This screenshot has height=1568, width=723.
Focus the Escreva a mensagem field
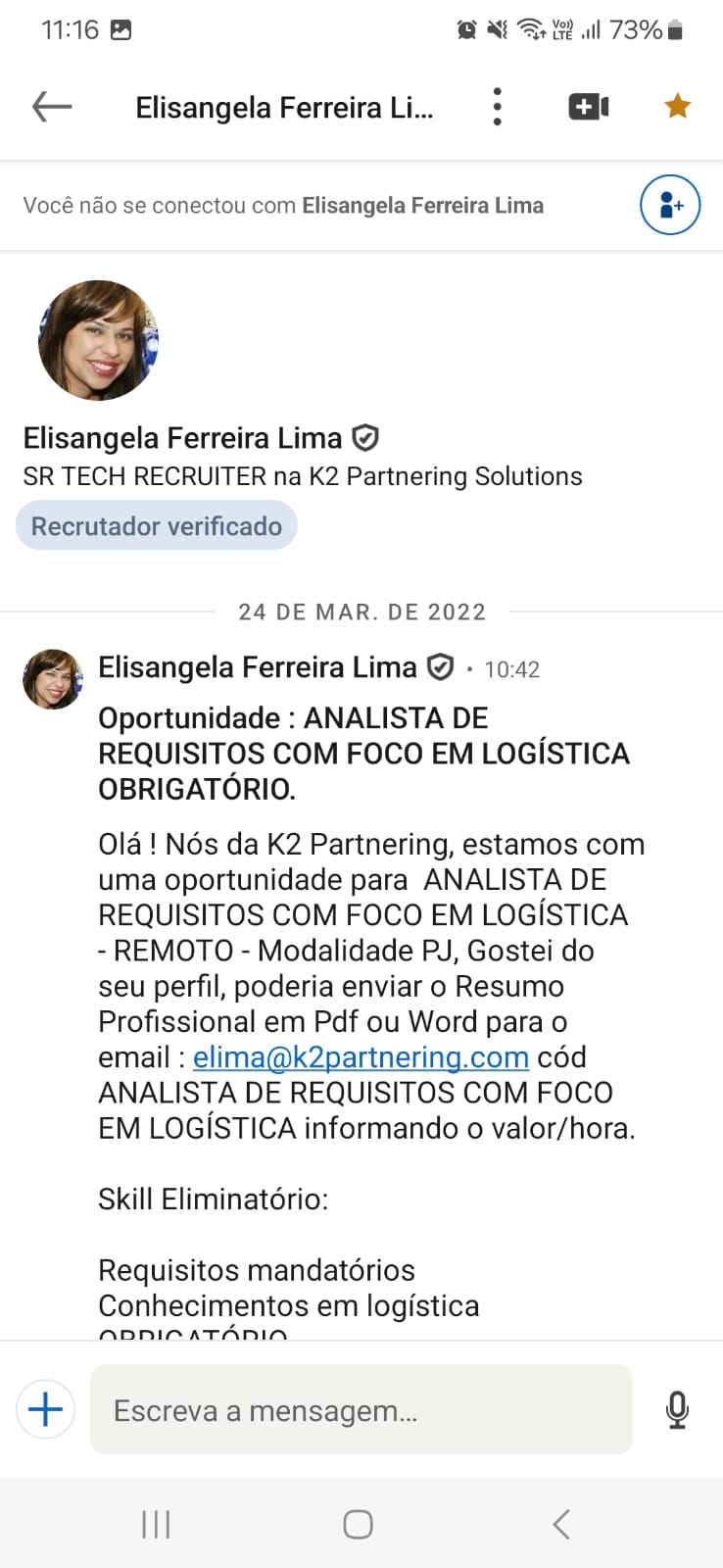pyautogui.click(x=361, y=1410)
